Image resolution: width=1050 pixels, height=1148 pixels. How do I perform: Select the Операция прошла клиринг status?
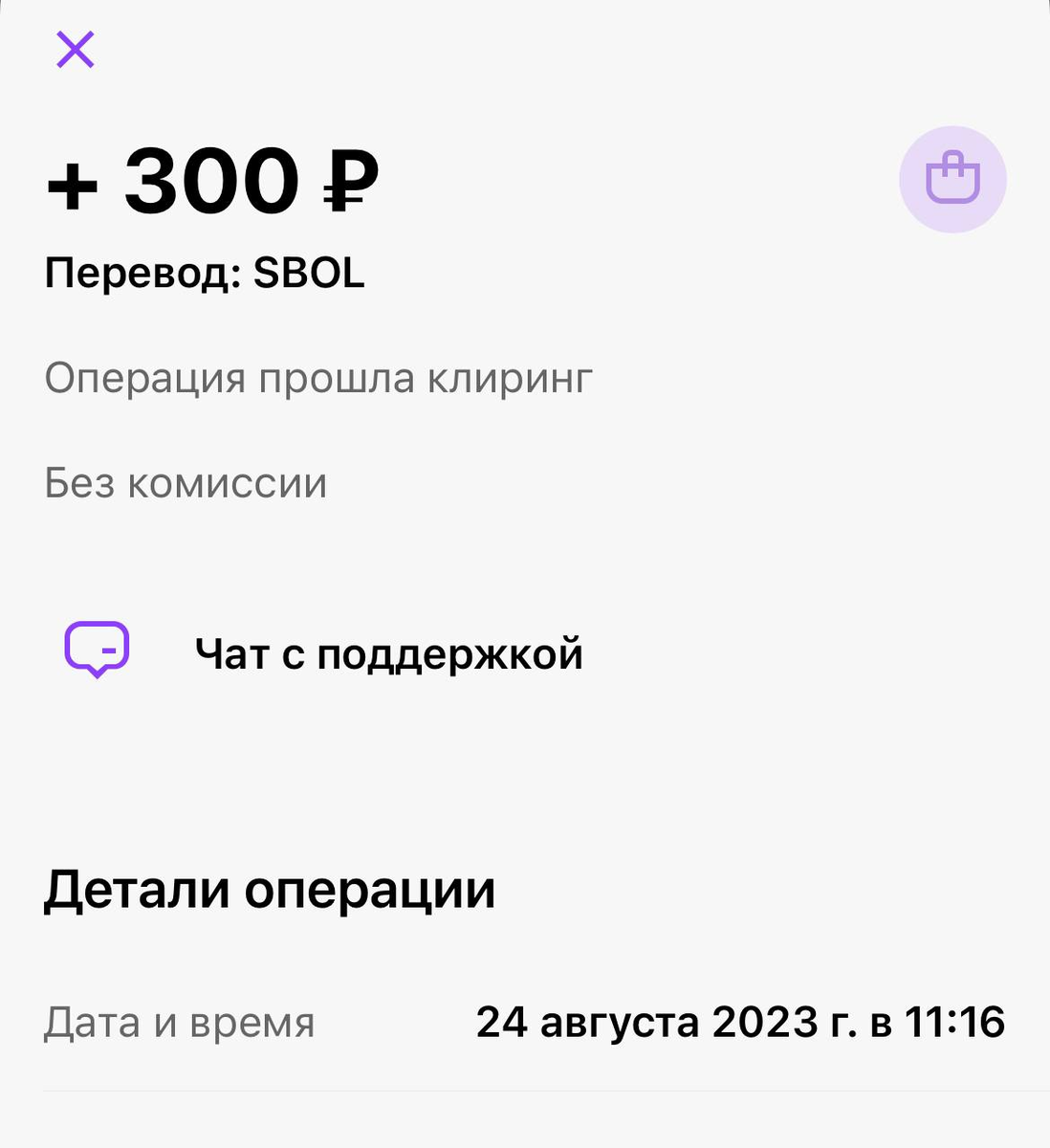tap(318, 378)
